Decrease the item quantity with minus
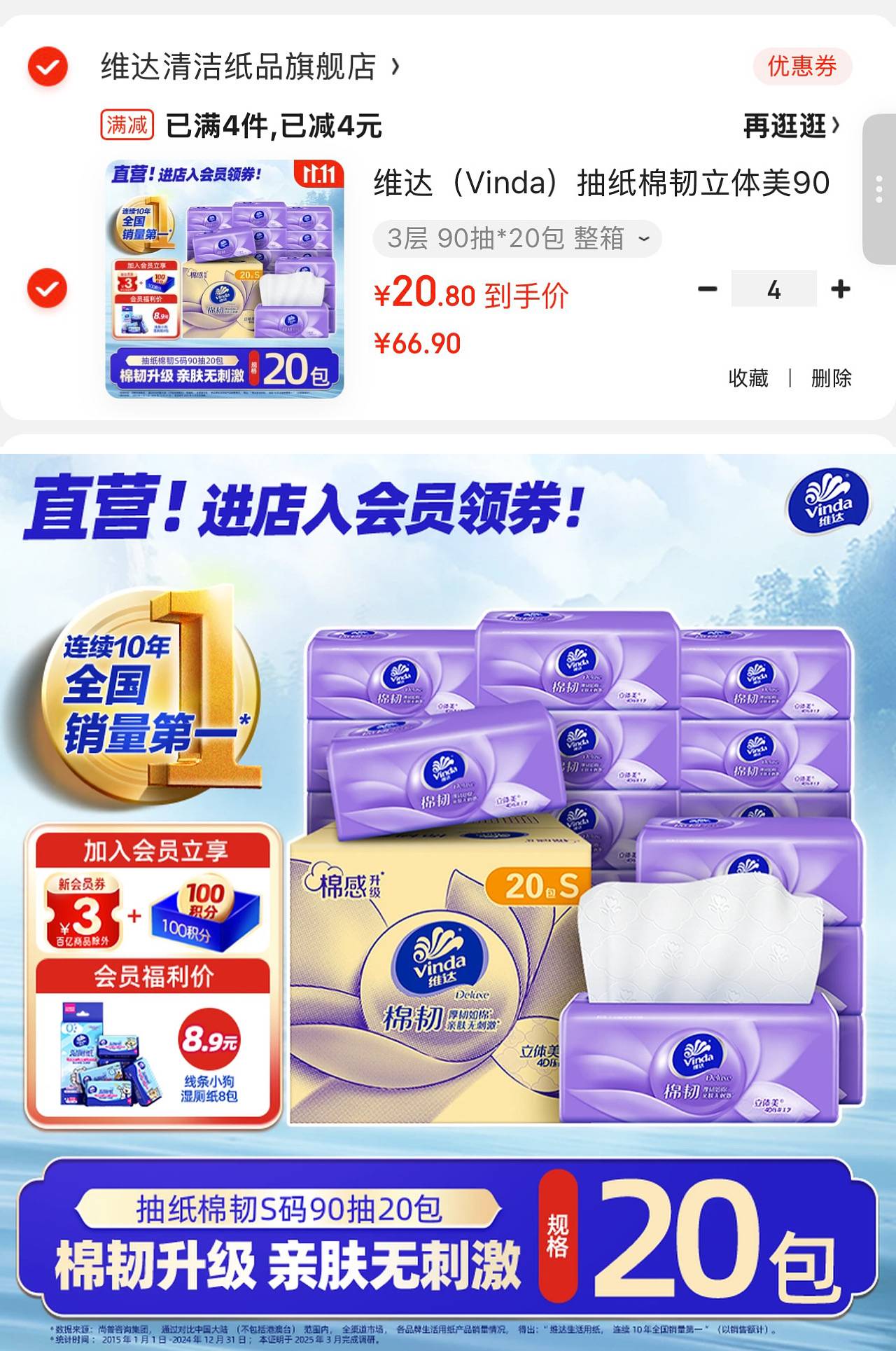 click(708, 289)
